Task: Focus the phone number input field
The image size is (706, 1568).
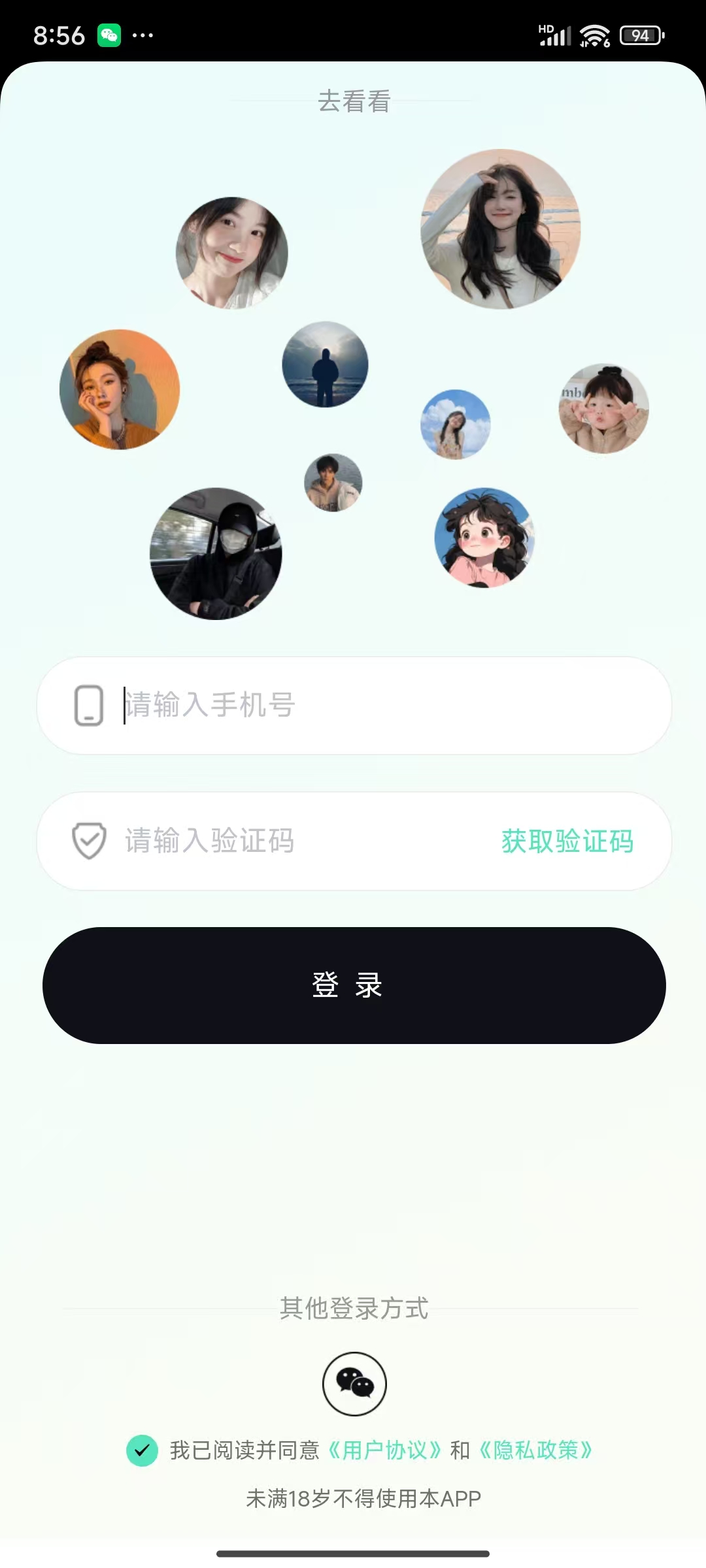Action: tap(392, 706)
